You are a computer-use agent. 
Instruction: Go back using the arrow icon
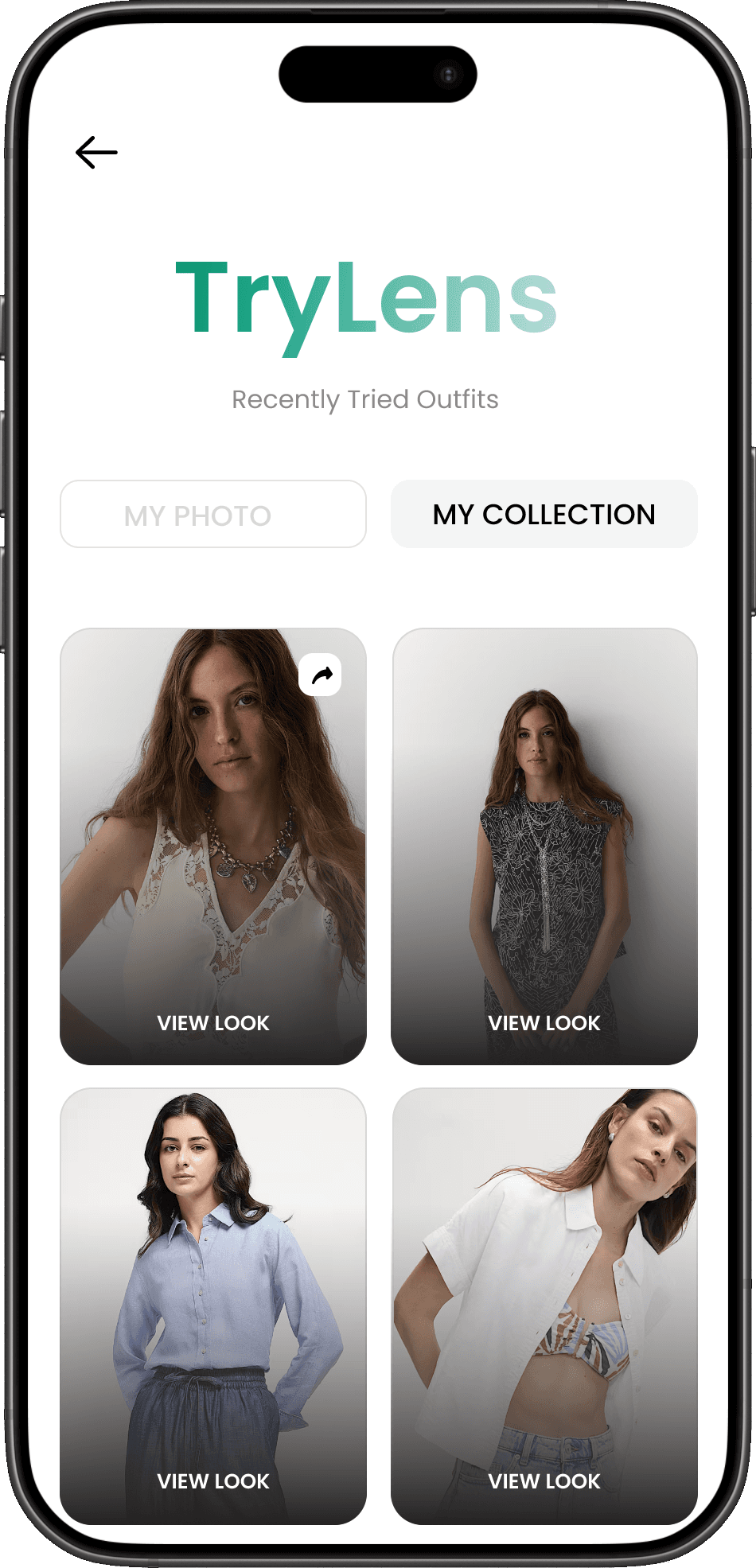(x=96, y=152)
